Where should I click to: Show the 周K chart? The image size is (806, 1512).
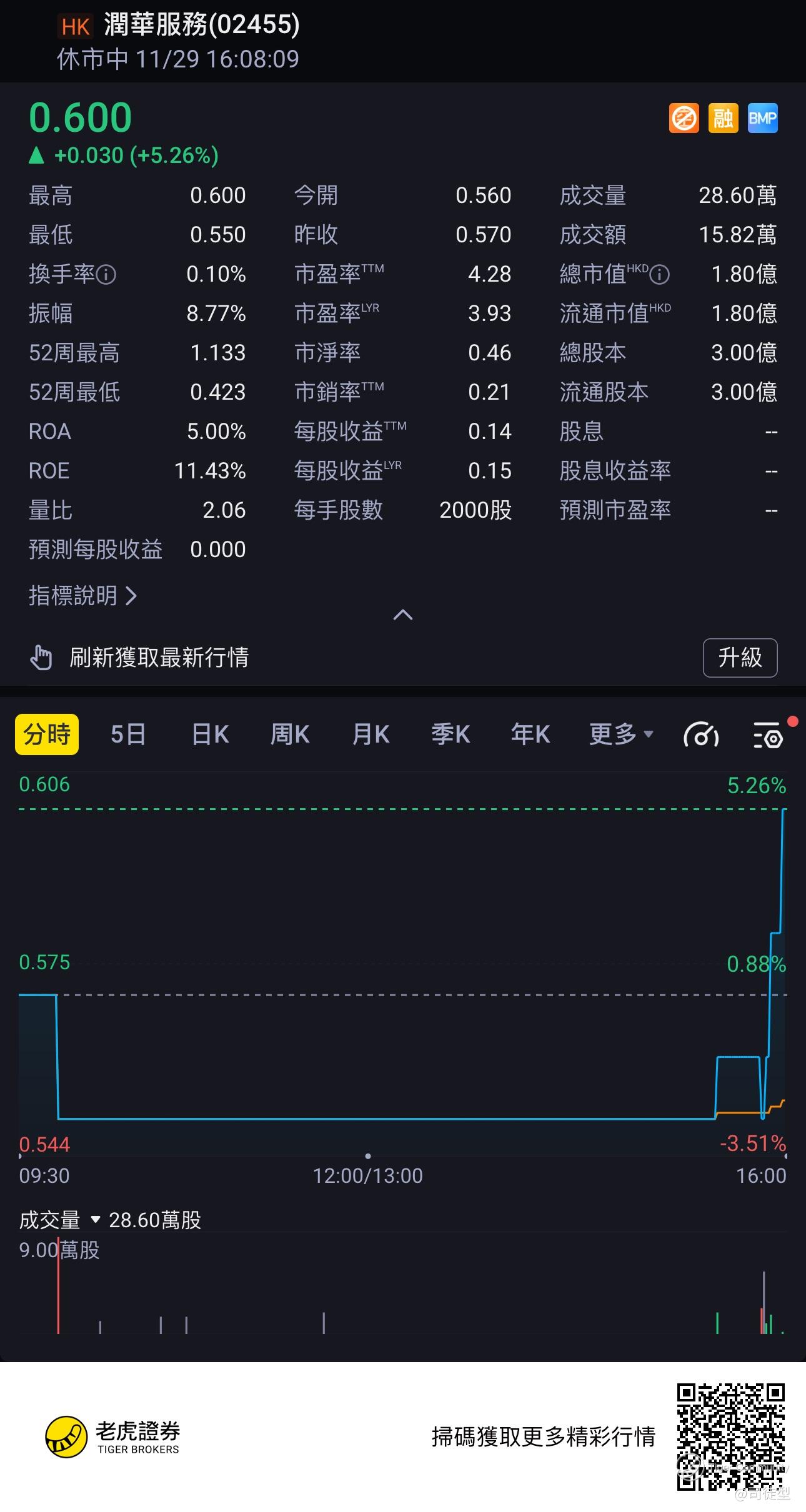pyautogui.click(x=290, y=734)
